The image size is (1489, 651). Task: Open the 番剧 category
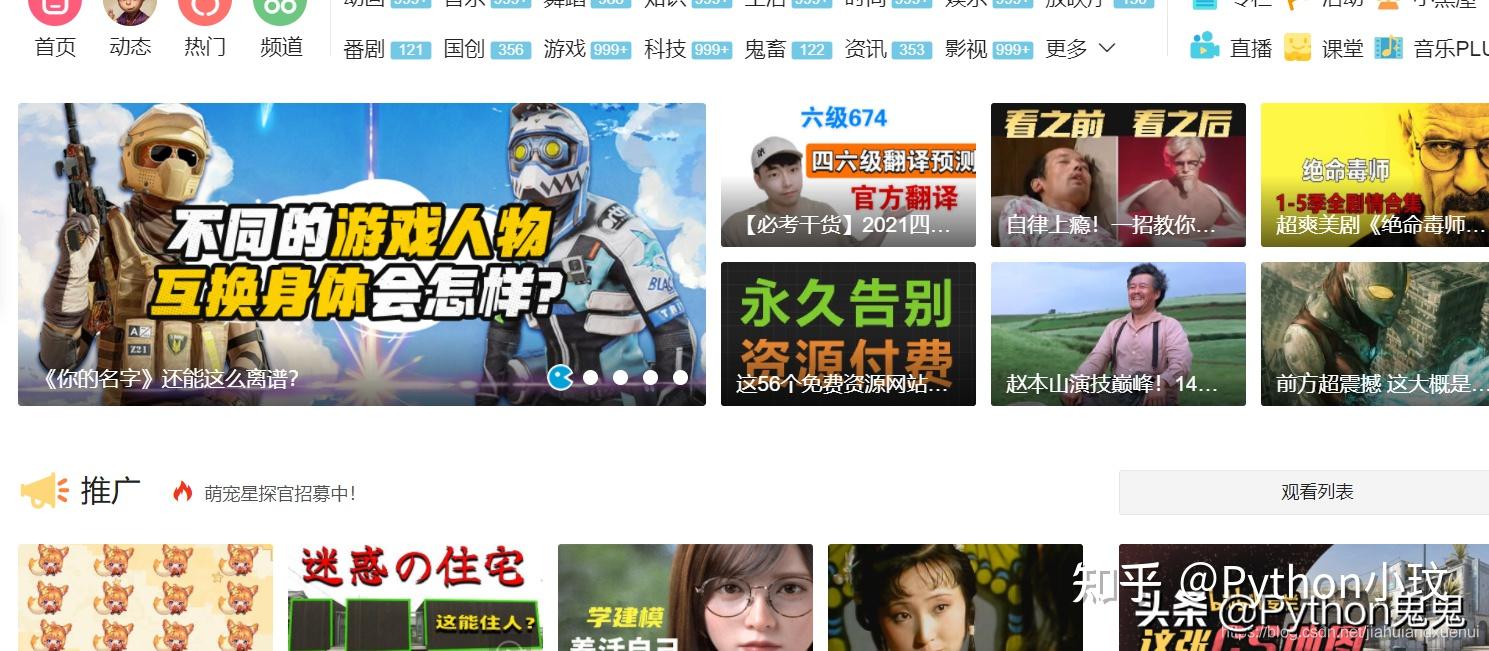(364, 49)
